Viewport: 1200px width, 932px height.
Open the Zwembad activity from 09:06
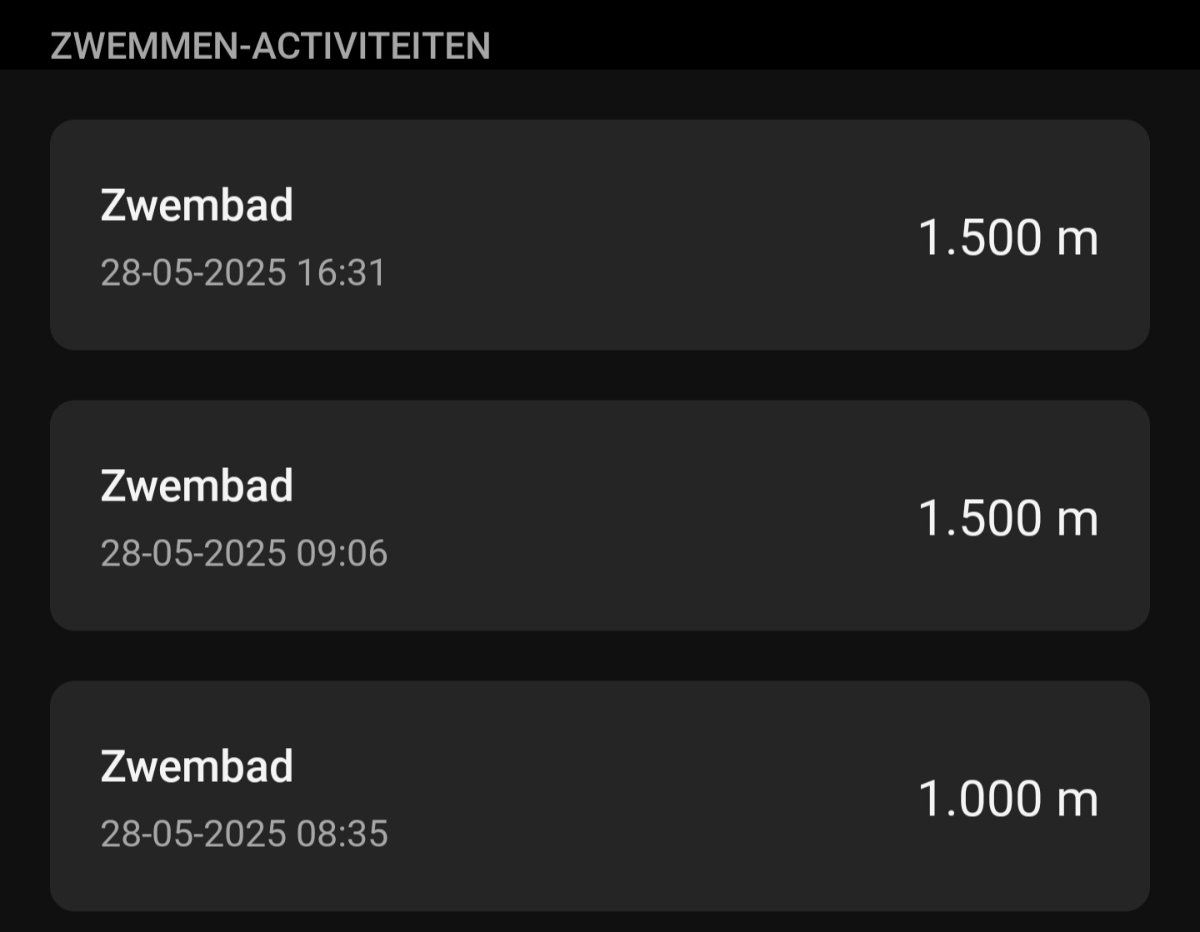click(599, 515)
